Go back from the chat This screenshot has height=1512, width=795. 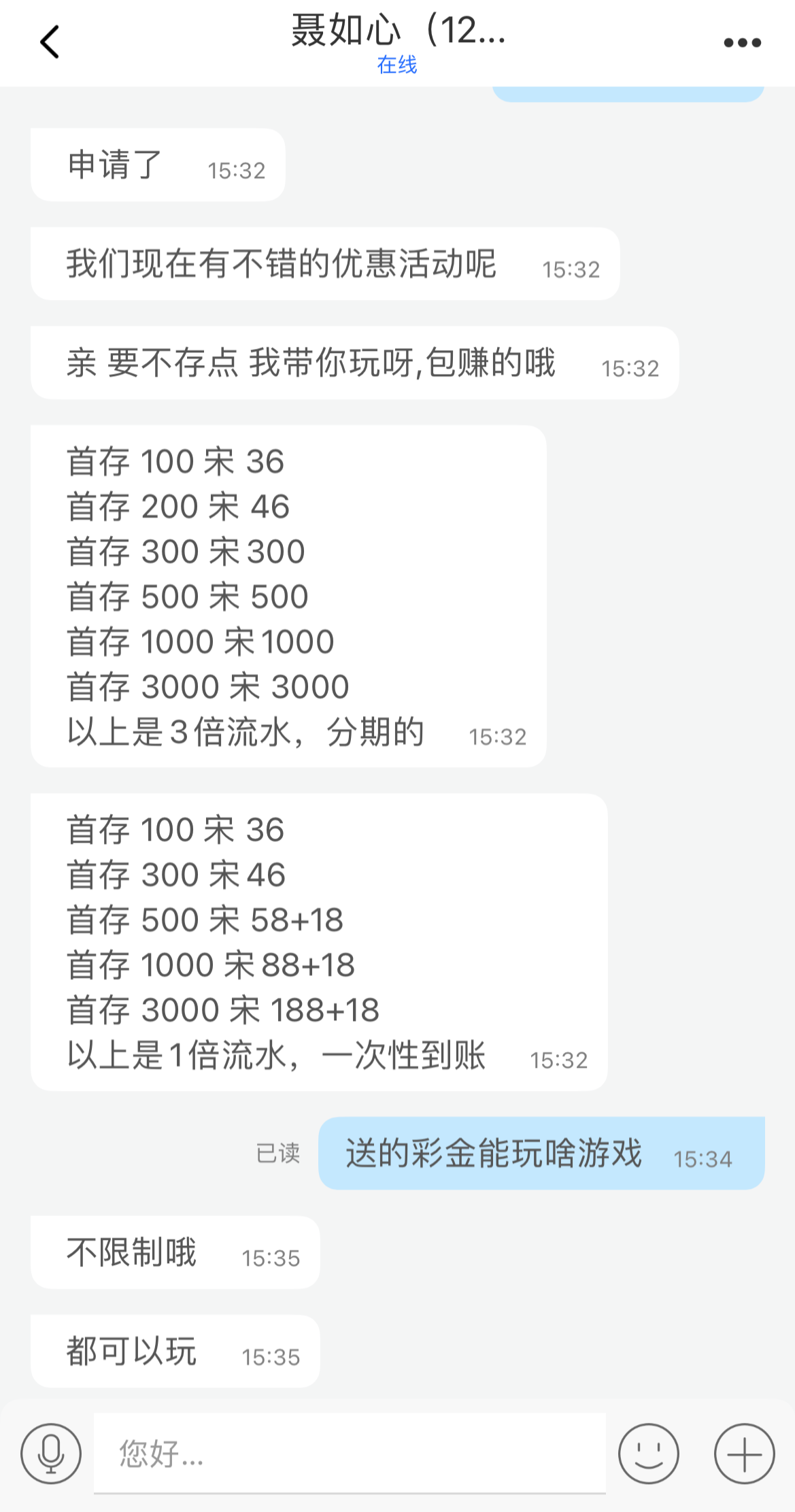pos(50,42)
